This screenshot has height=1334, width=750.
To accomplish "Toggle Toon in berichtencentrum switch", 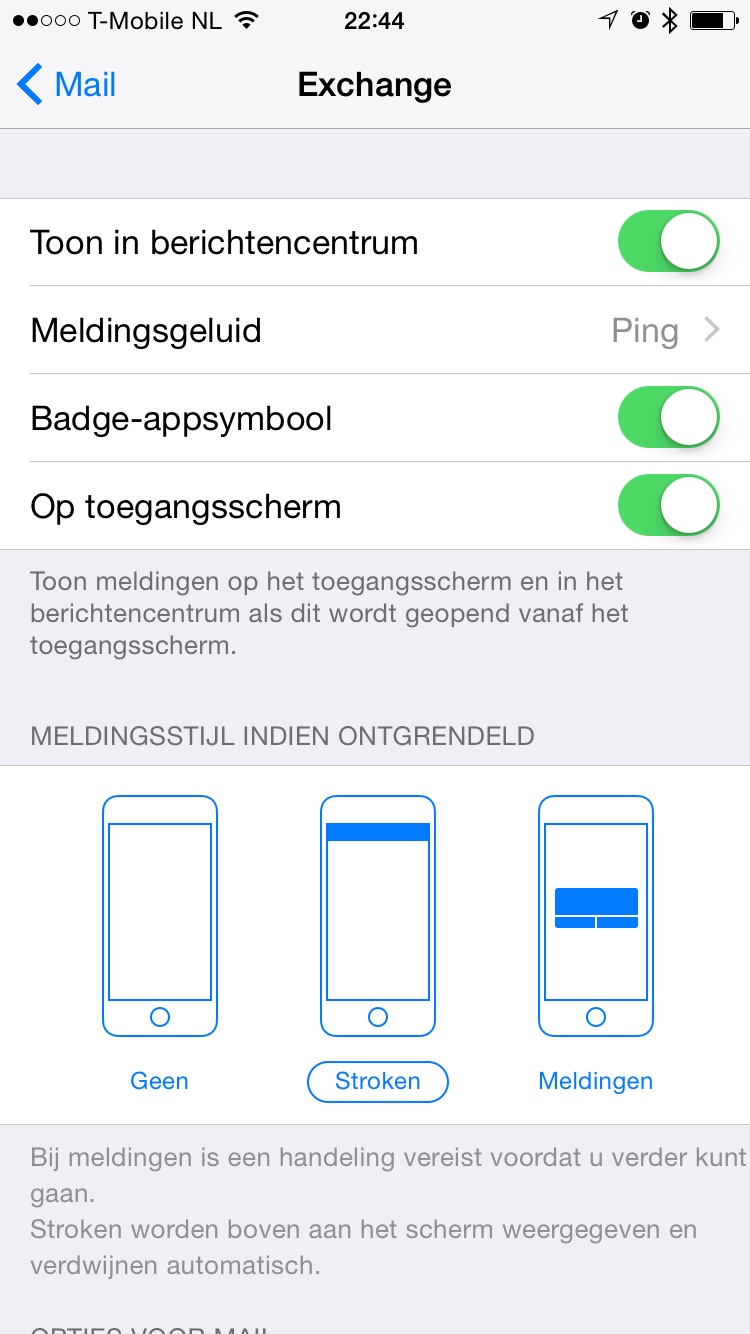I will pyautogui.click(x=669, y=242).
